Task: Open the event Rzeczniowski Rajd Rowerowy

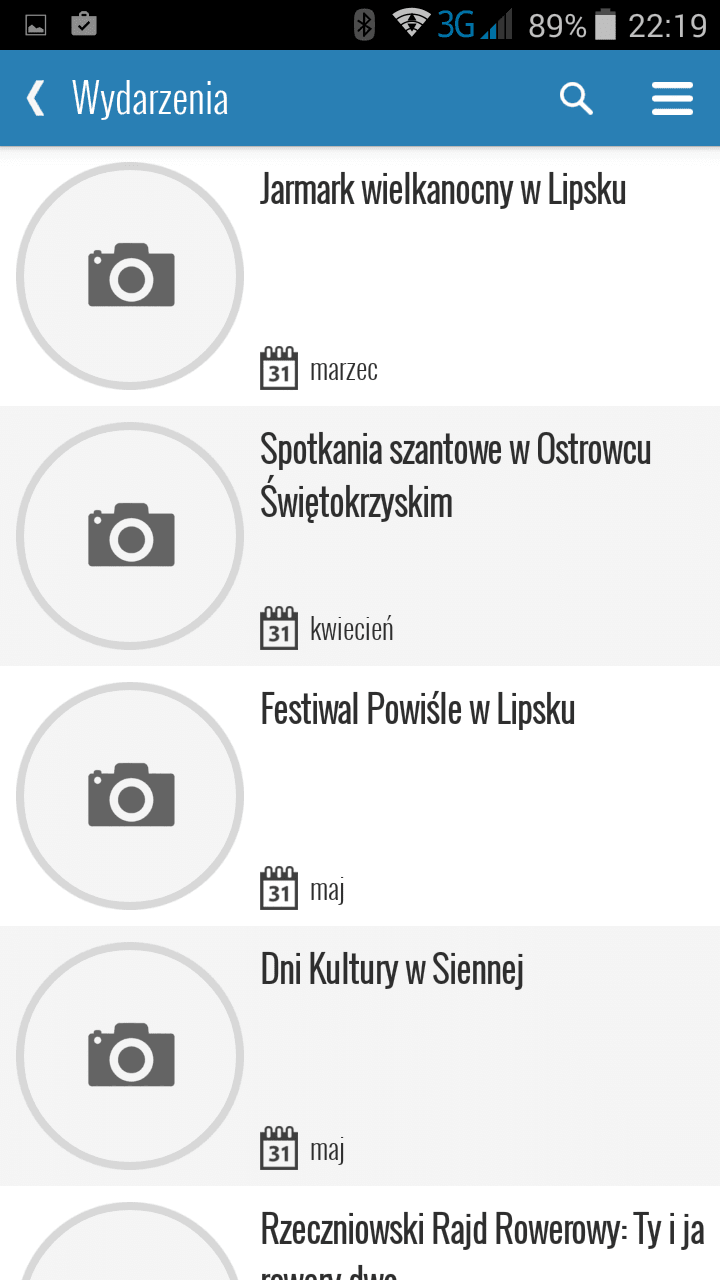Action: point(360,1233)
